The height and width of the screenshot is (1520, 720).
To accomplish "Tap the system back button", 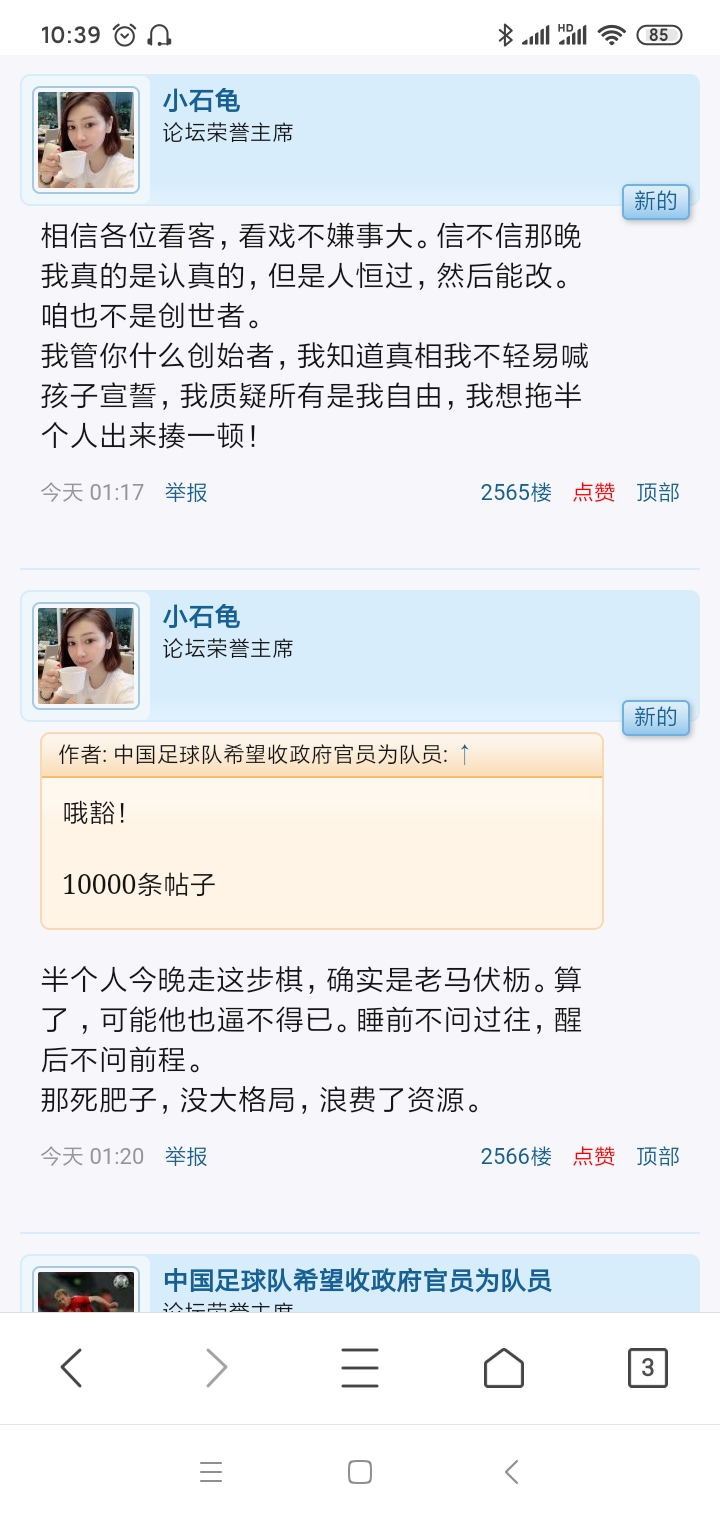I will coord(511,1471).
